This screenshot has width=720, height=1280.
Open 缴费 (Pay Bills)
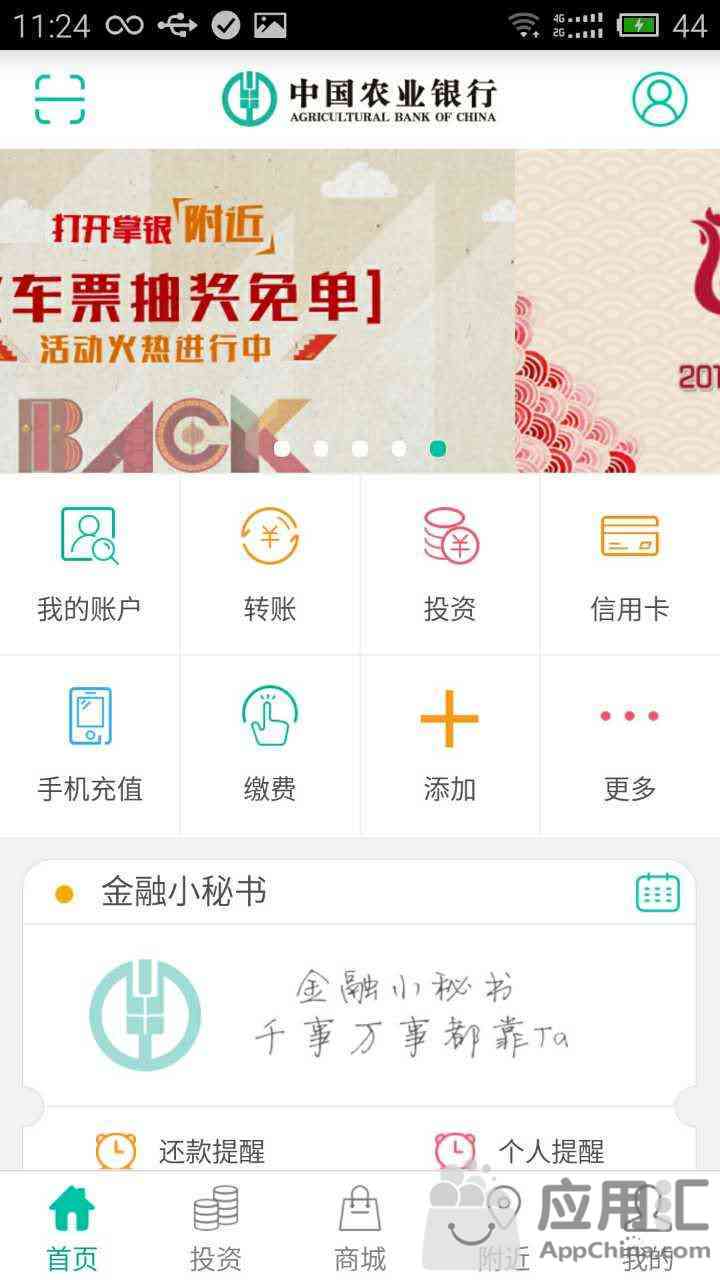tap(270, 745)
